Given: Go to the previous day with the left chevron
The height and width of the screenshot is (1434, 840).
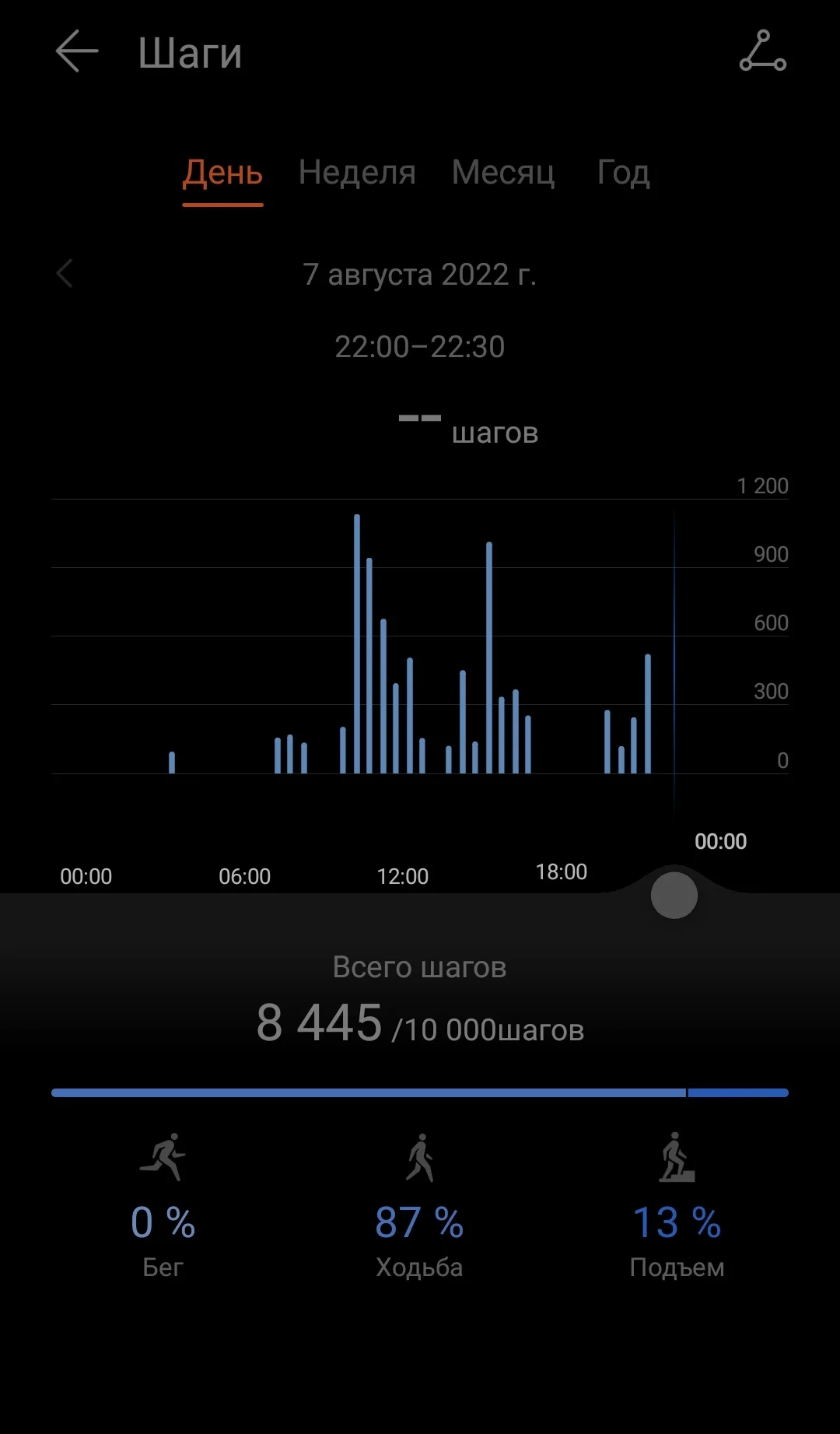Looking at the screenshot, I should pos(65,274).
